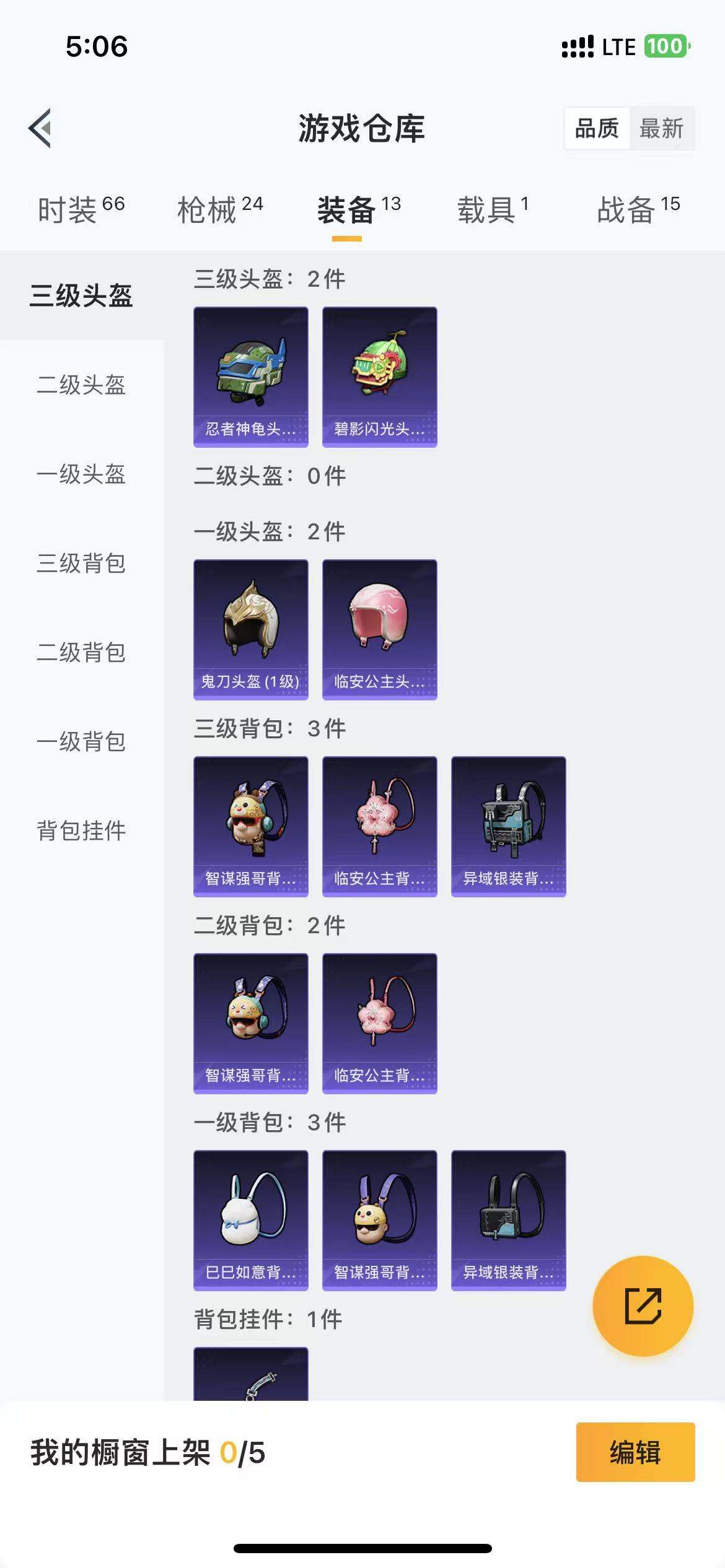
Task: Open the 载具 tab
Action: [x=493, y=209]
